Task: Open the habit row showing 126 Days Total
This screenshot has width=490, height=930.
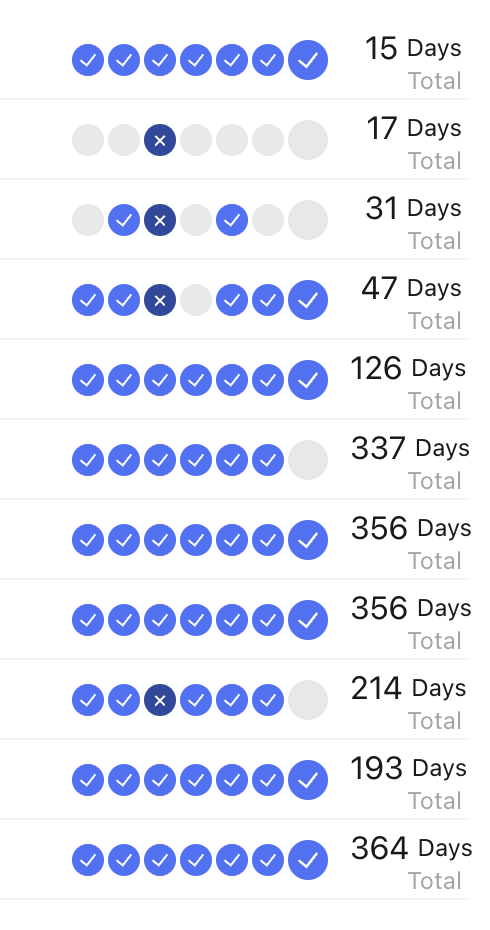Action: pyautogui.click(x=235, y=380)
